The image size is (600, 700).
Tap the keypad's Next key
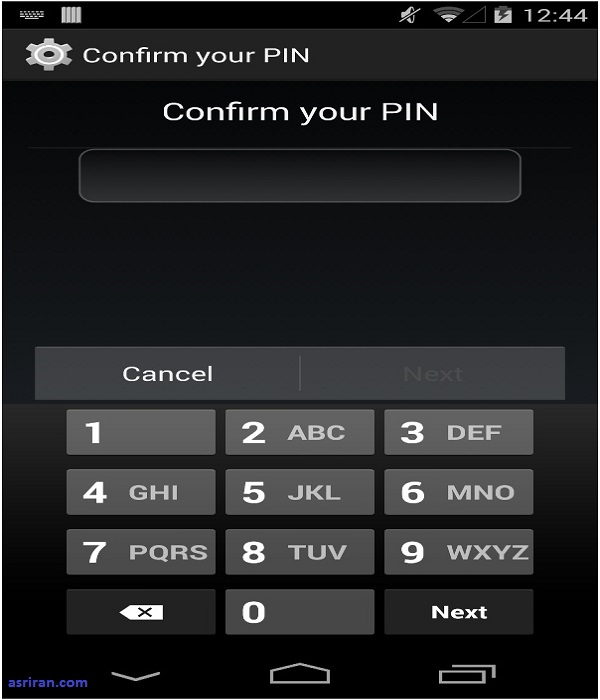click(x=459, y=612)
